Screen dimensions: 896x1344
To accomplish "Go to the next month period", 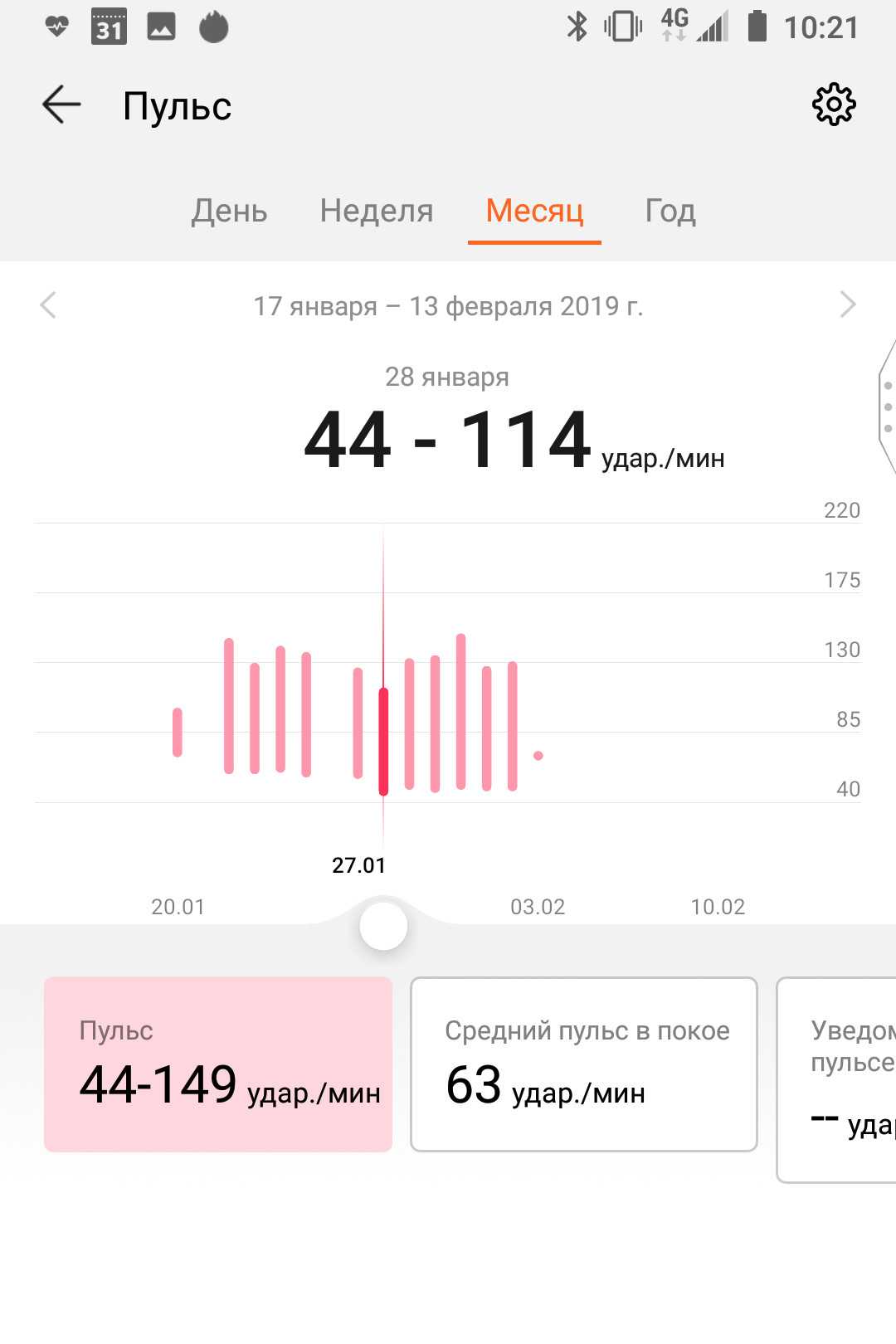I will [x=847, y=305].
